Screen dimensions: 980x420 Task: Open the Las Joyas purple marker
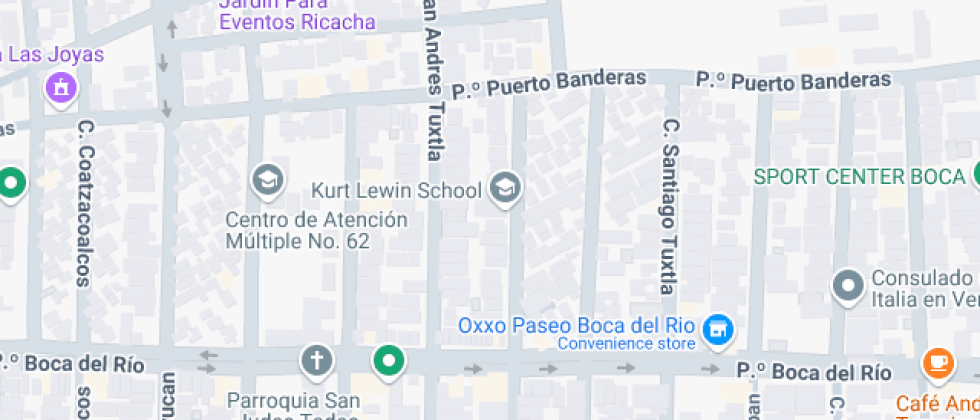(x=61, y=88)
